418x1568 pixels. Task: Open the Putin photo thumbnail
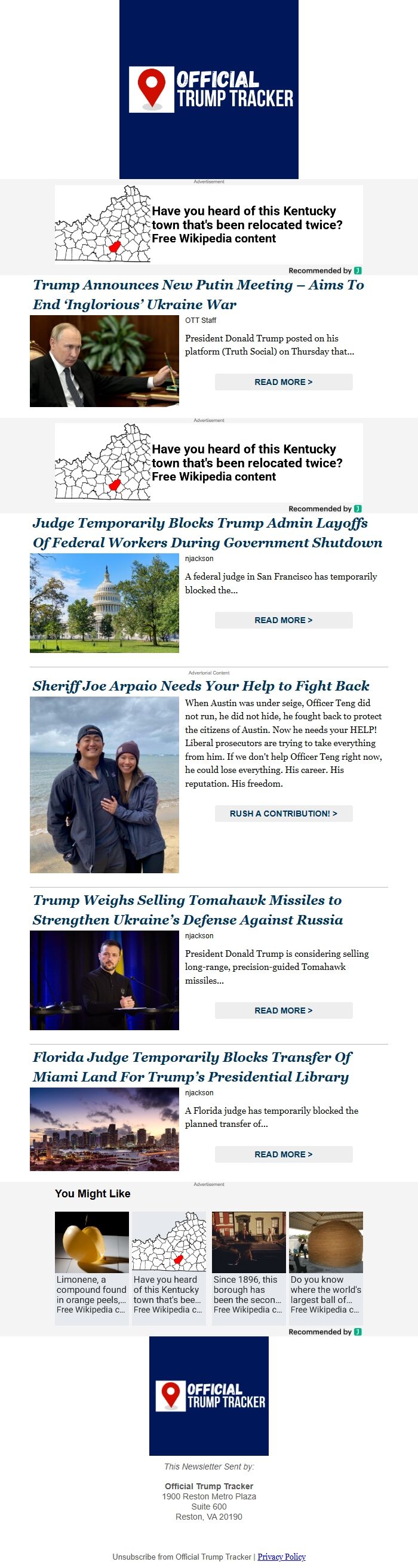pyautogui.click(x=104, y=361)
